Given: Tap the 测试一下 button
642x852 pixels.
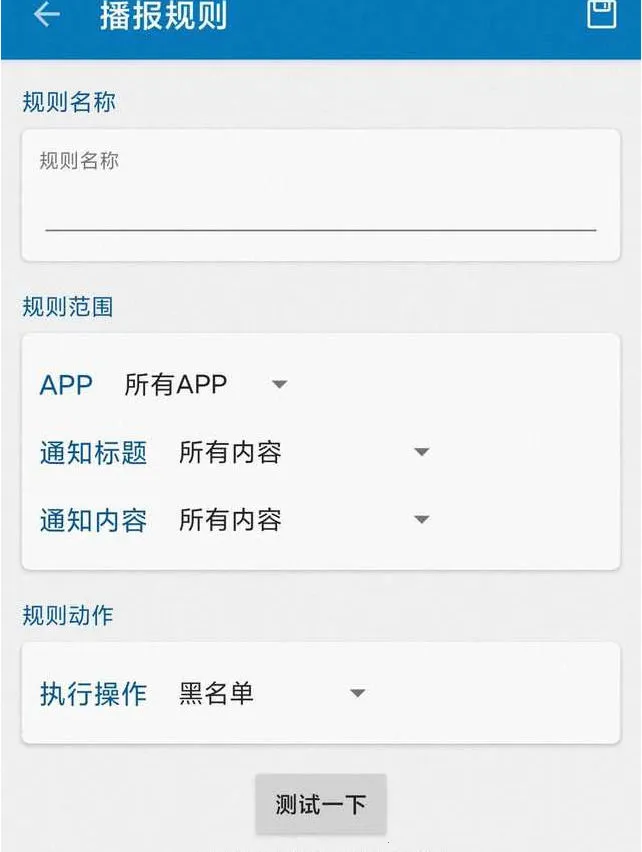Looking at the screenshot, I should (320, 804).
